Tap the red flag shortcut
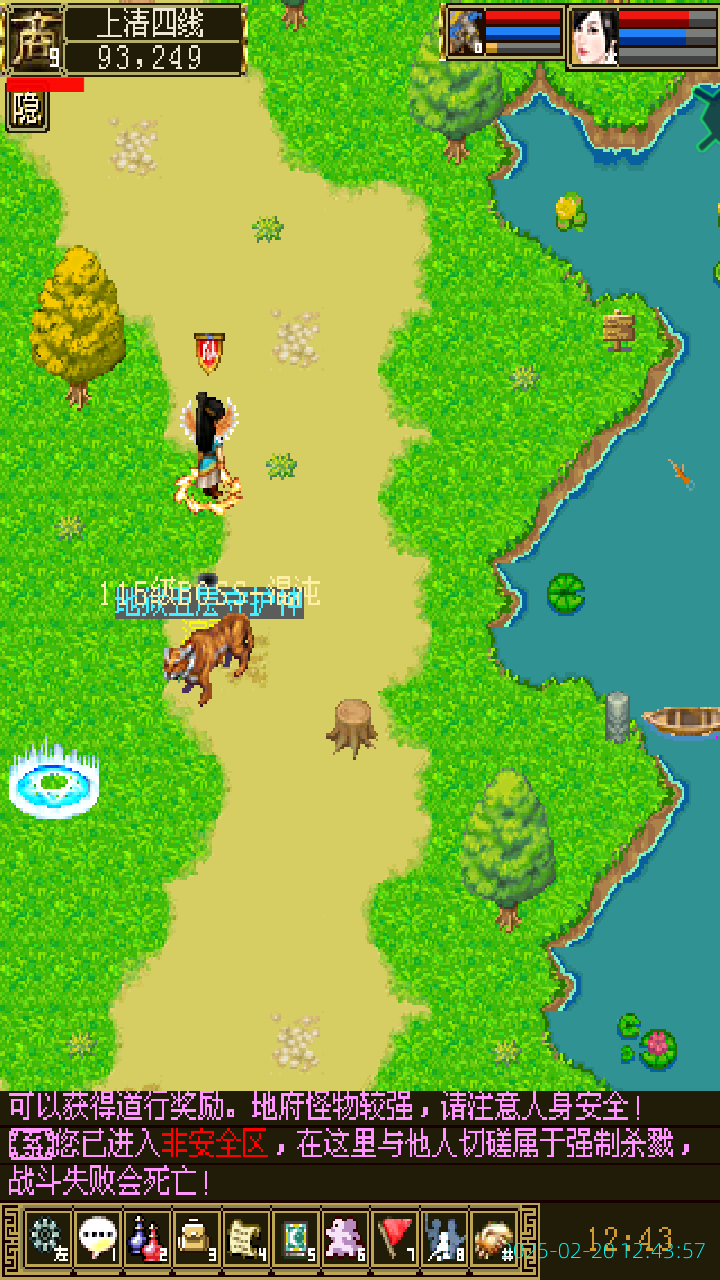This screenshot has height=1280, width=720. click(x=395, y=1238)
